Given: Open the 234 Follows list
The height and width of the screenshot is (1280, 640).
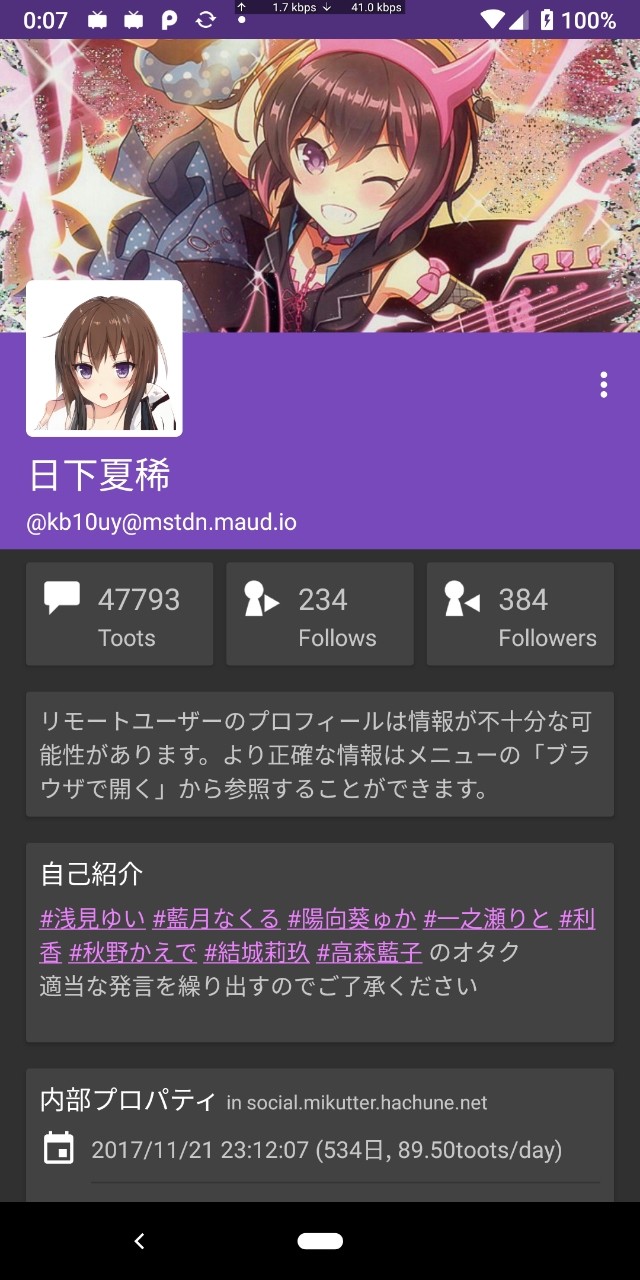Looking at the screenshot, I should point(319,614).
